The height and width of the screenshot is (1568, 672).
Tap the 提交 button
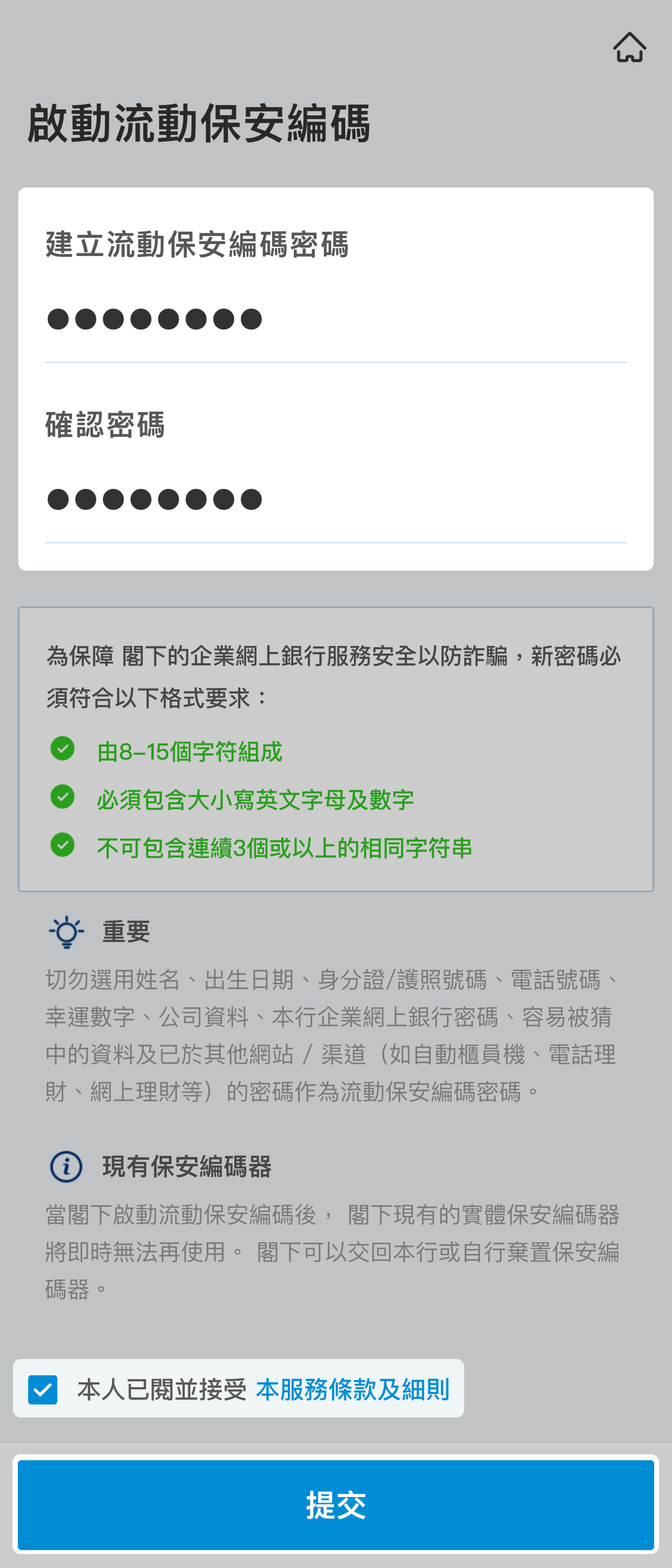pos(335,1505)
